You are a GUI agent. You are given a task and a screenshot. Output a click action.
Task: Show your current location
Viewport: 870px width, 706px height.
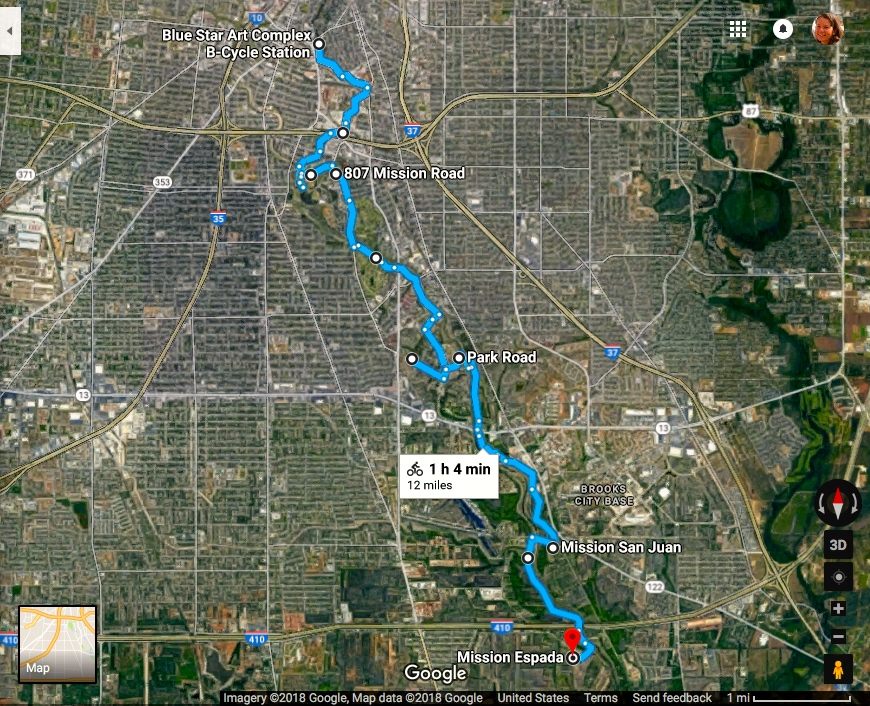[838, 577]
